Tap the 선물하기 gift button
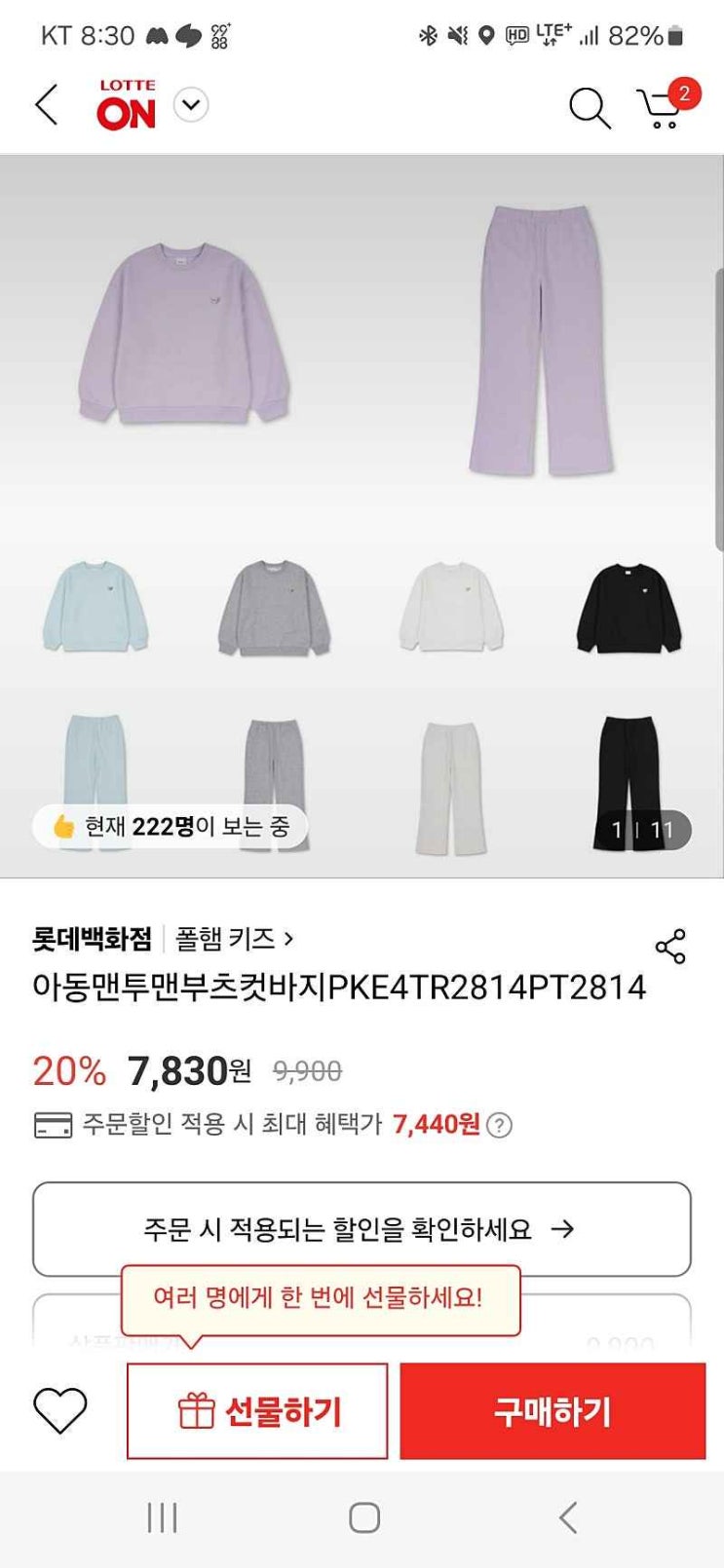Image resolution: width=724 pixels, height=1568 pixels. coord(257,1411)
